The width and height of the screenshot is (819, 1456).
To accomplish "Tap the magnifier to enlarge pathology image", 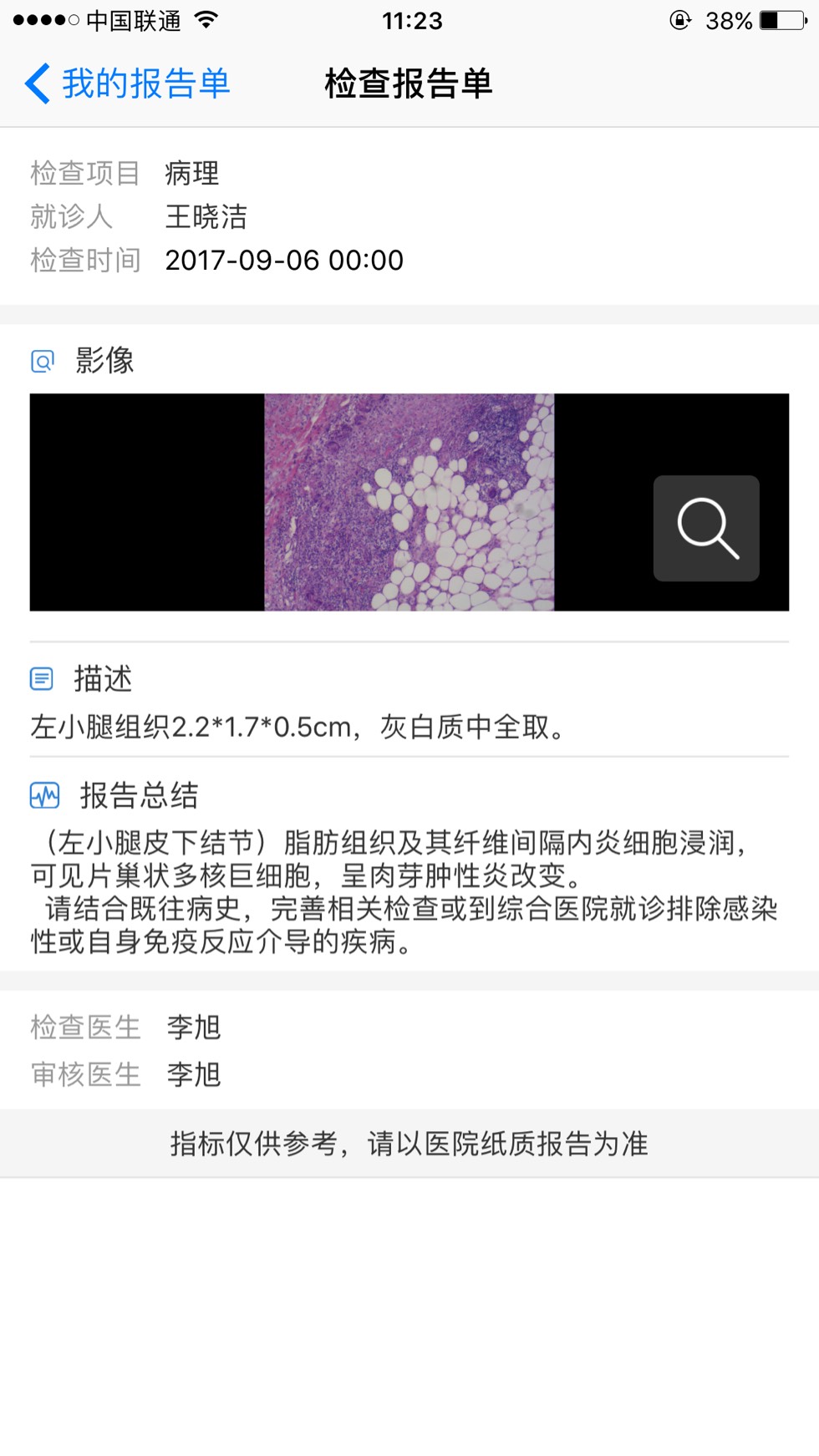I will click(x=706, y=528).
